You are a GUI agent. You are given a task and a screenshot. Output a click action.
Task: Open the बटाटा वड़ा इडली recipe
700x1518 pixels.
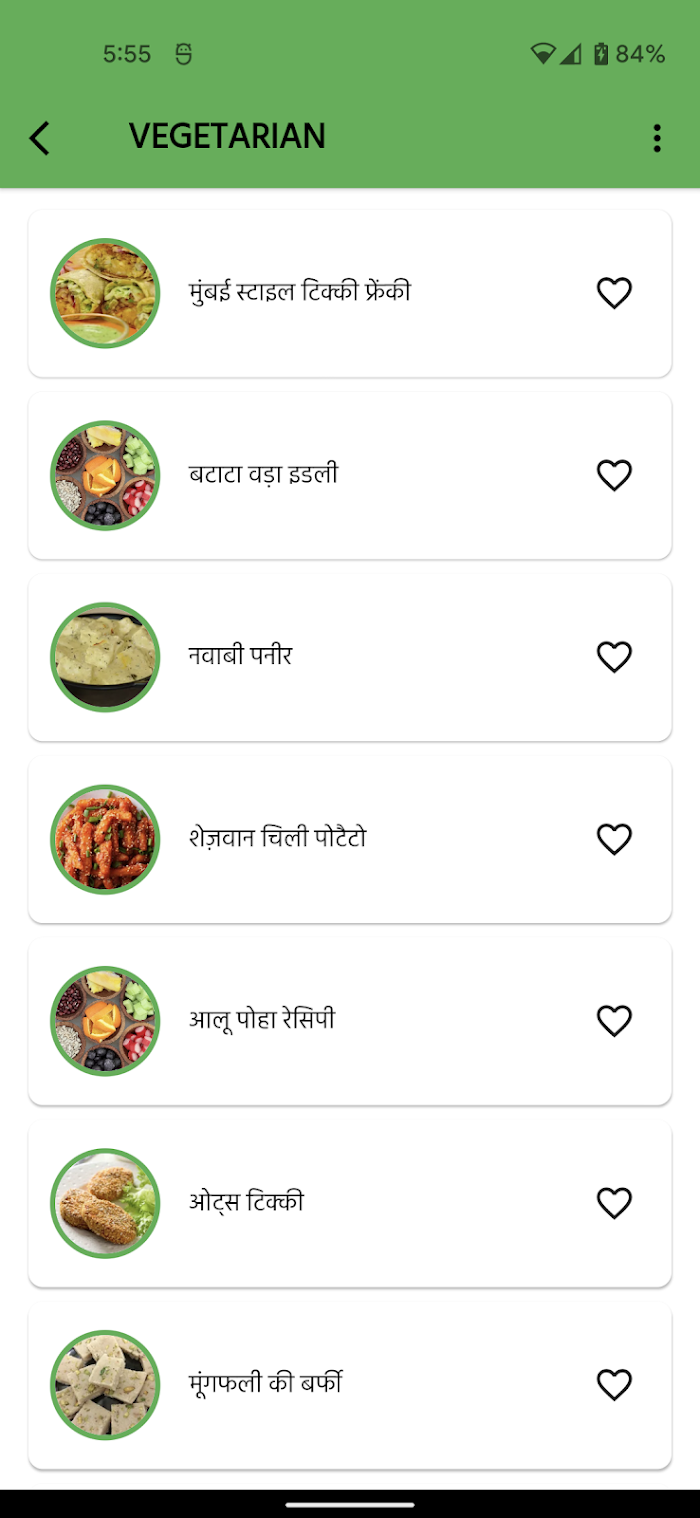click(x=350, y=475)
